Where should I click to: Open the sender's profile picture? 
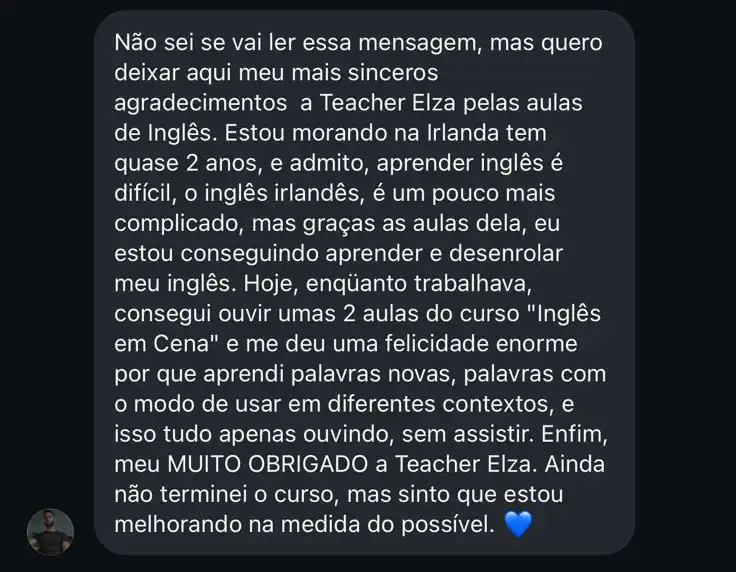click(x=50, y=532)
